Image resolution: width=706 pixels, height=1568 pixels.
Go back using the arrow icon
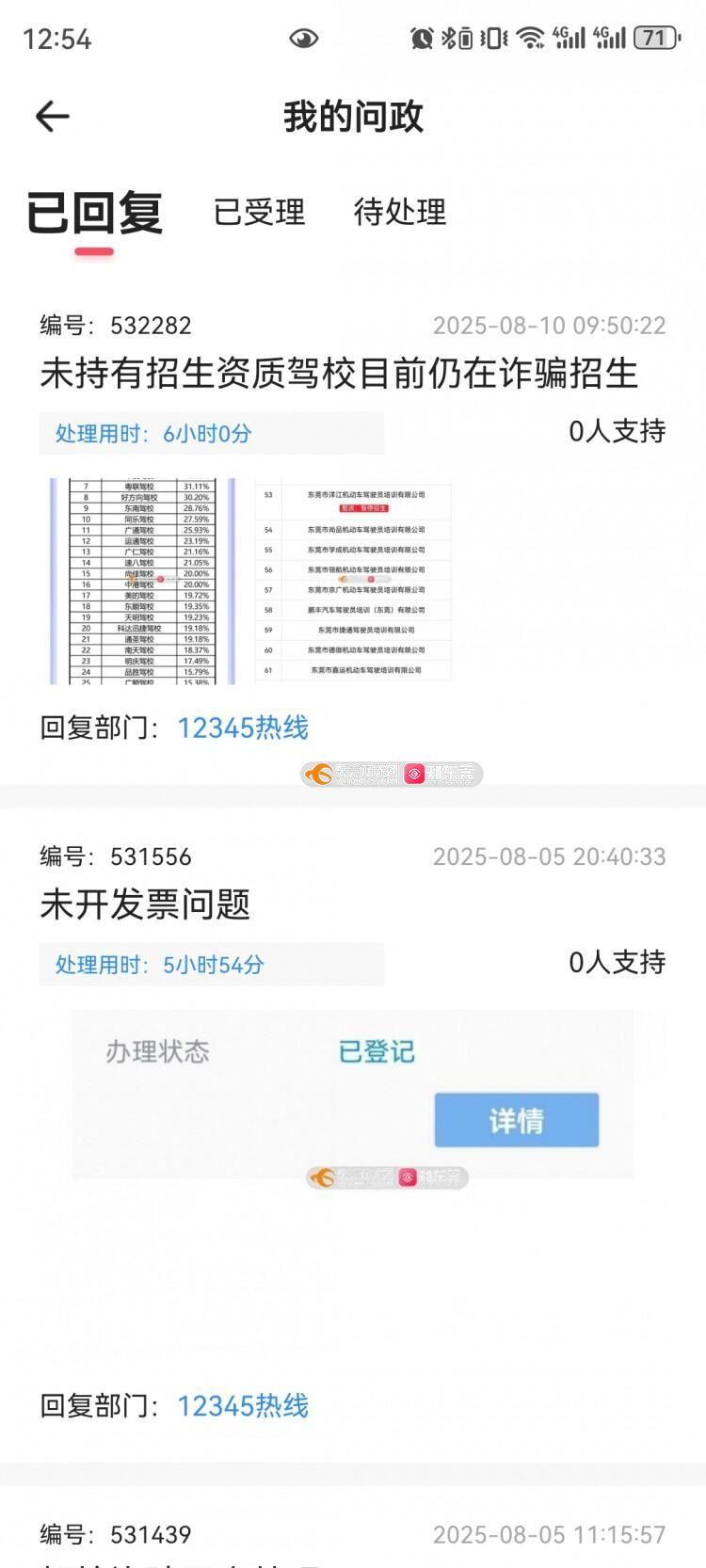click(53, 117)
